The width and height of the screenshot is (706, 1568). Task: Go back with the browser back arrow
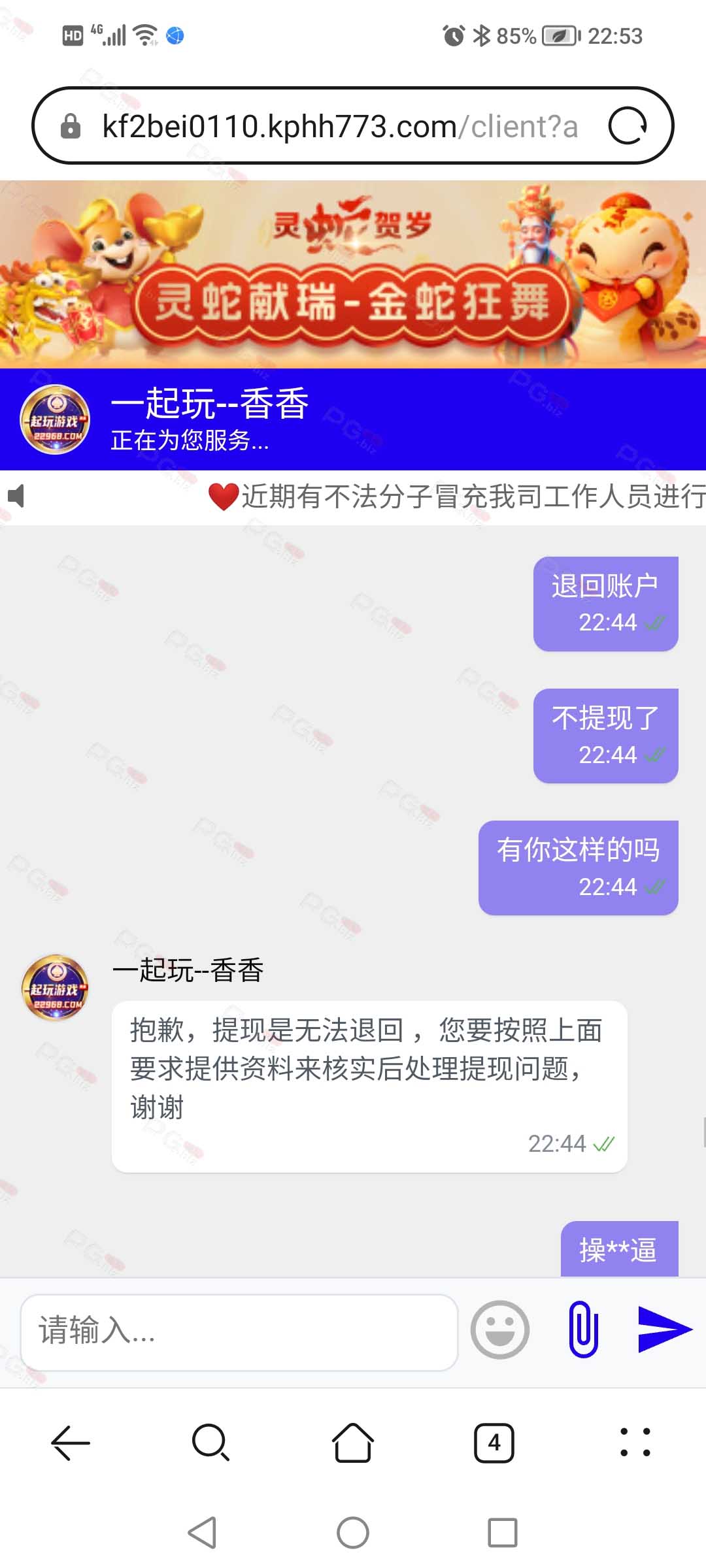pos(71,1442)
